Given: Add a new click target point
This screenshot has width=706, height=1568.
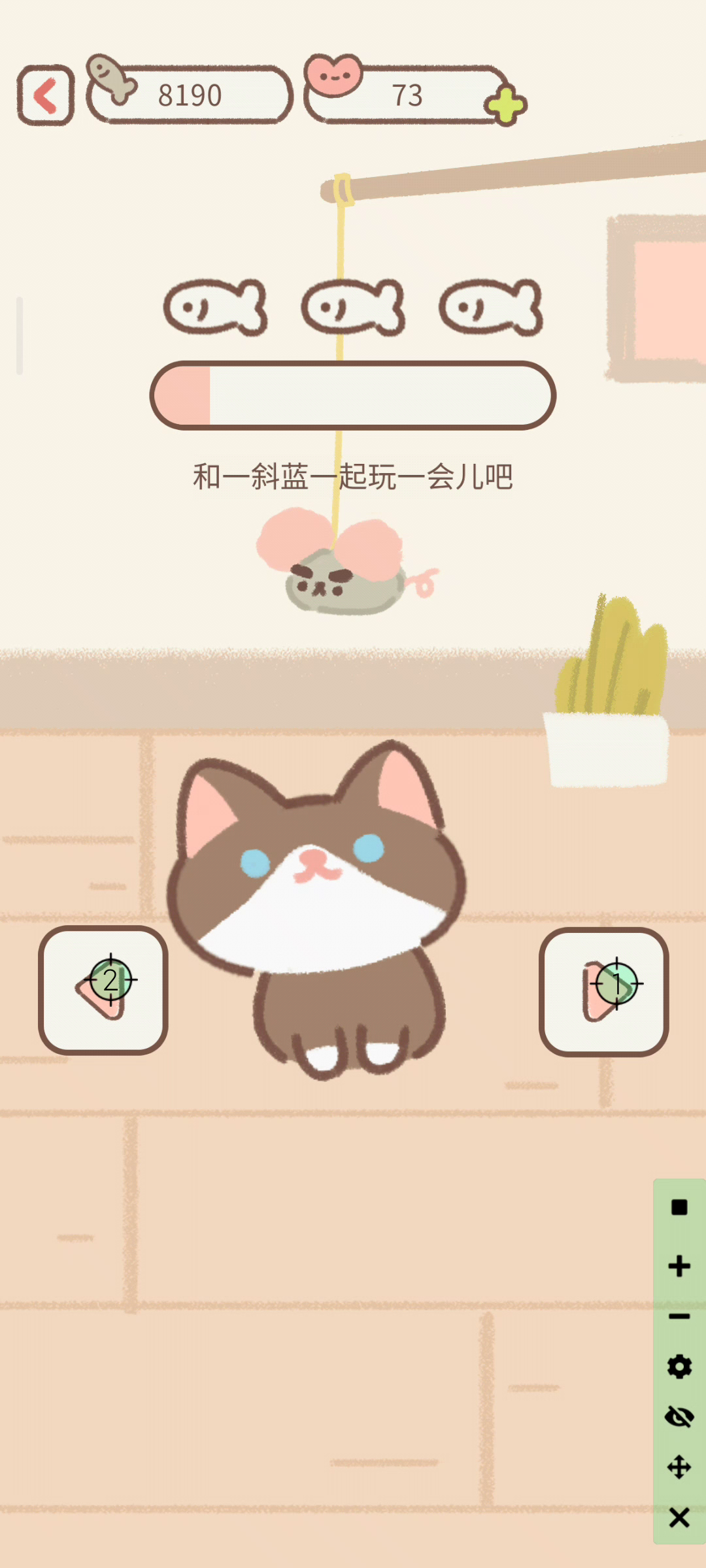Looking at the screenshot, I should point(679,1266).
